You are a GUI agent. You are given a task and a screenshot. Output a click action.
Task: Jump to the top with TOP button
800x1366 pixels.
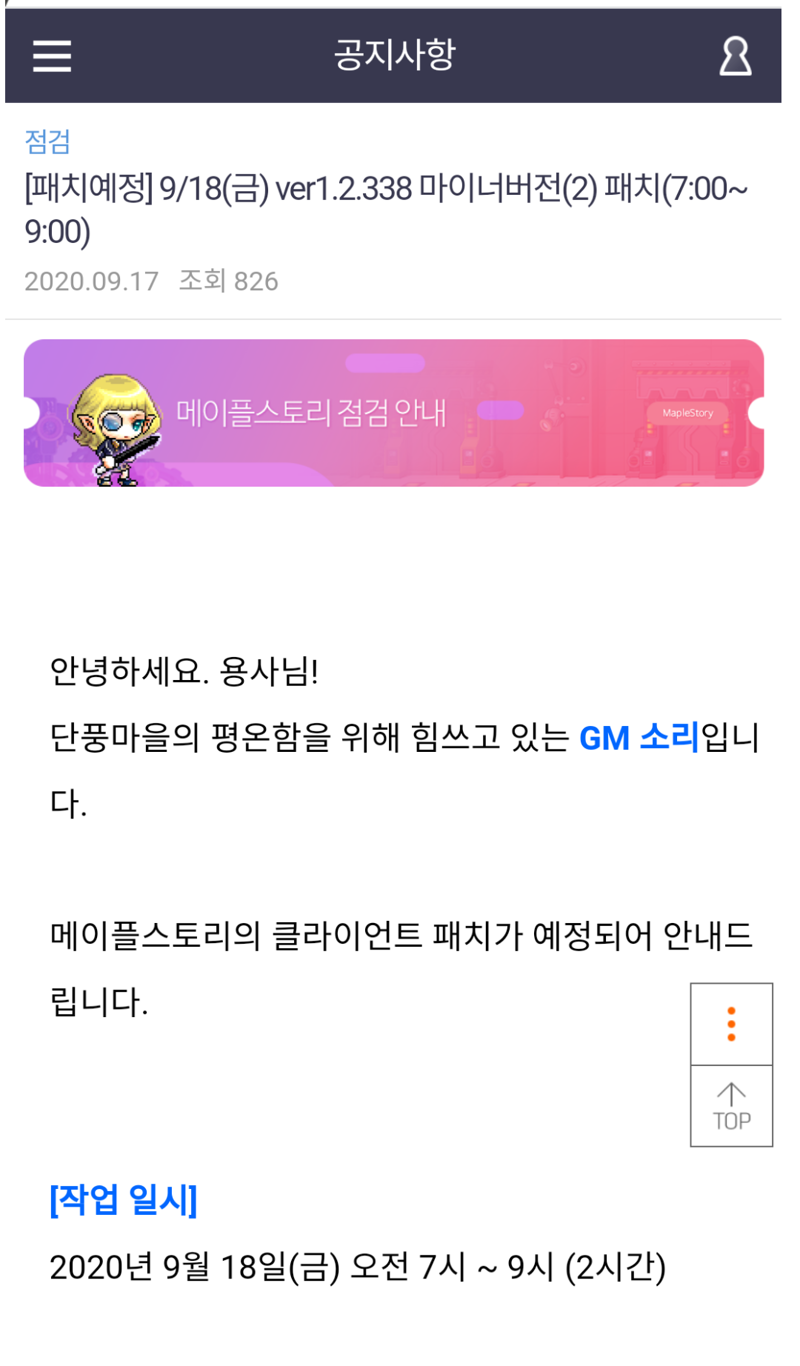(731, 1106)
